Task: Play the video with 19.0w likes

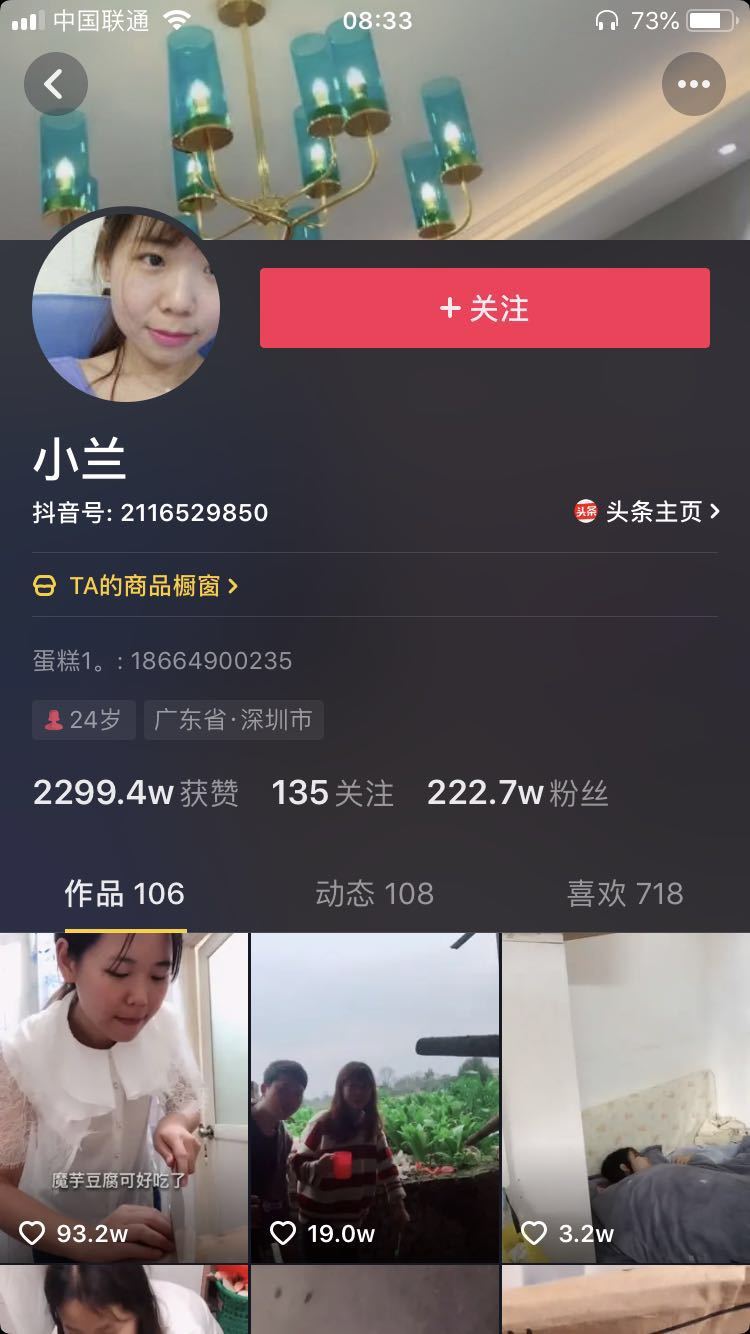Action: pyautogui.click(x=374, y=1097)
